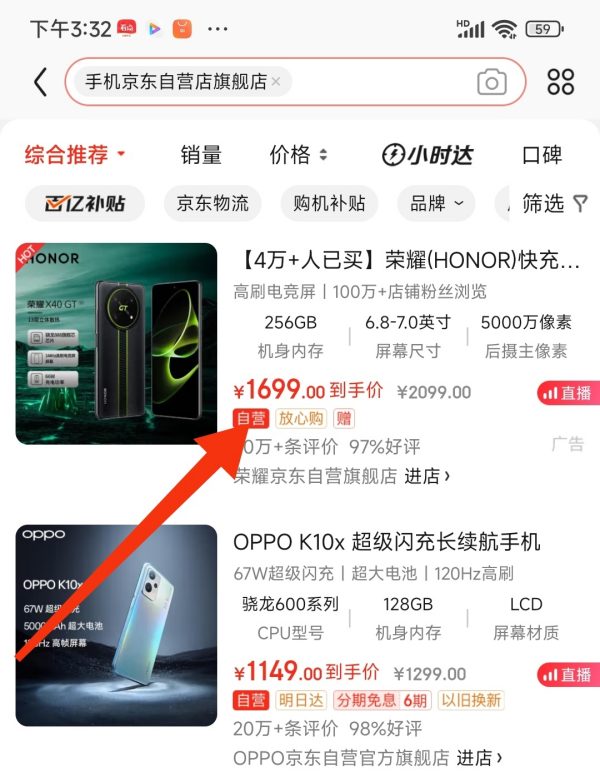Enter the 荣耀京东自营旗舰店 via 进店

pos(427,475)
